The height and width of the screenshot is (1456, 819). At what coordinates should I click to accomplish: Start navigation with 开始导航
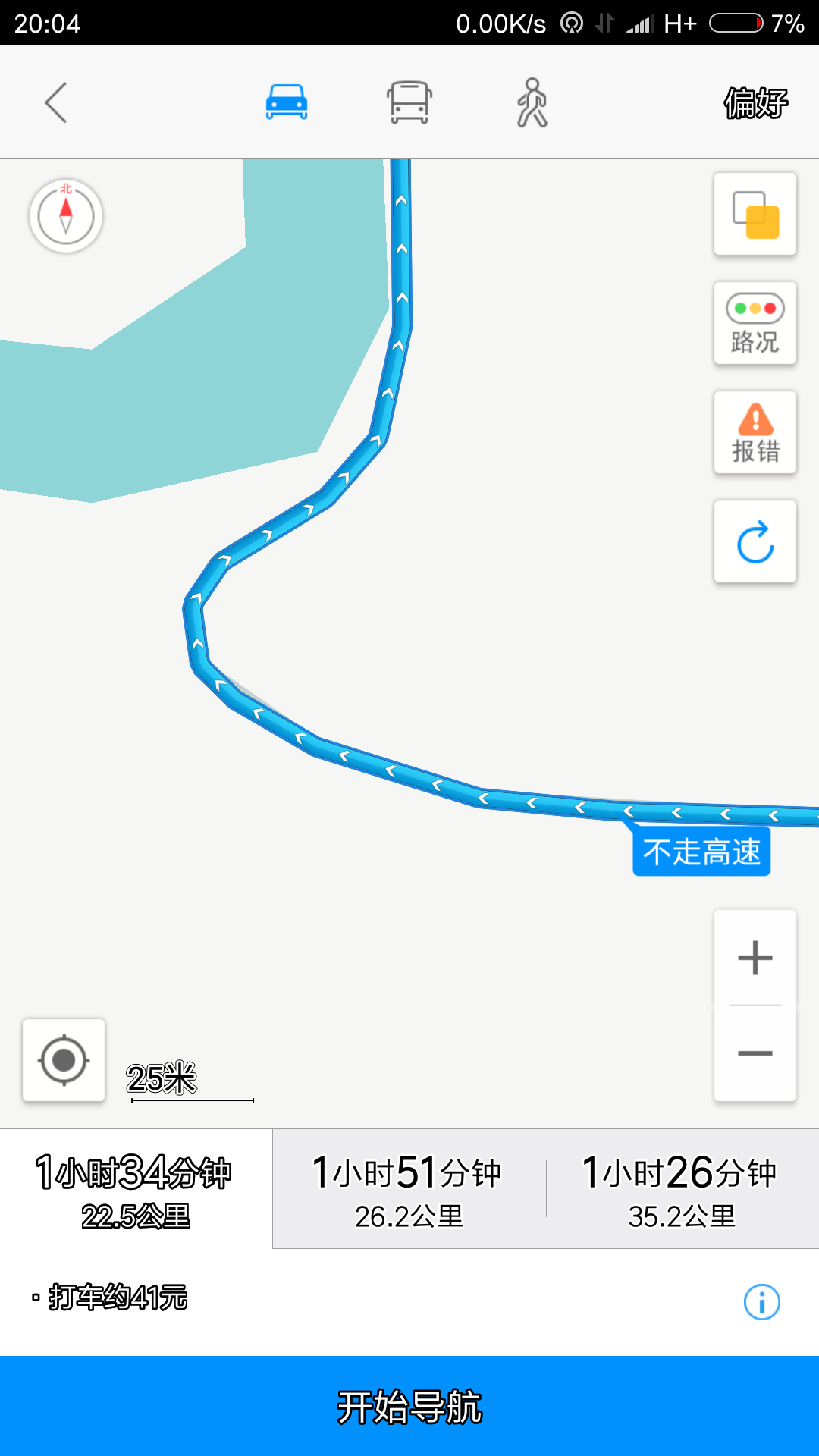(409, 1406)
